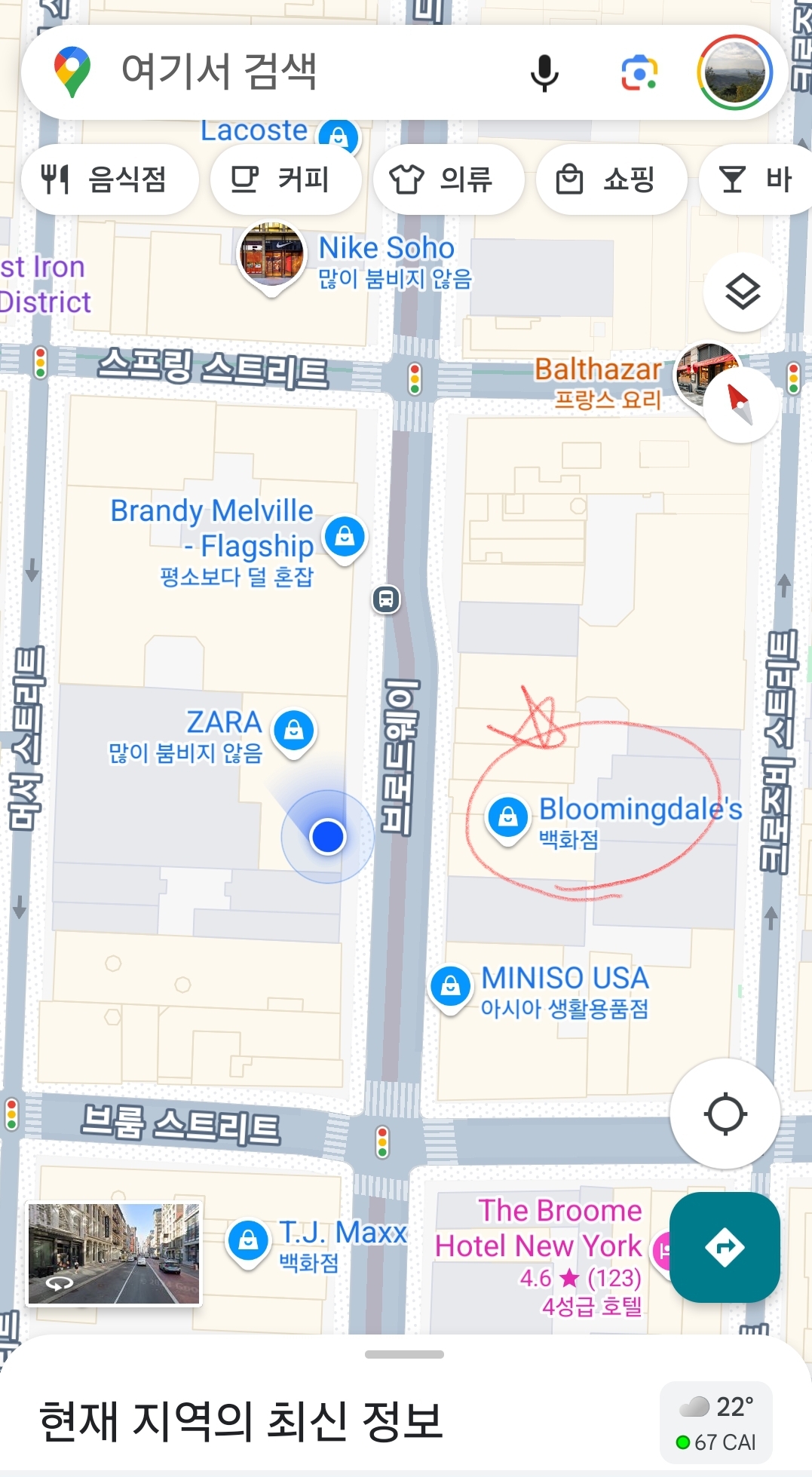The image size is (812, 1477).
Task: Select the 쇼핑 filter chip
Action: pos(611,179)
